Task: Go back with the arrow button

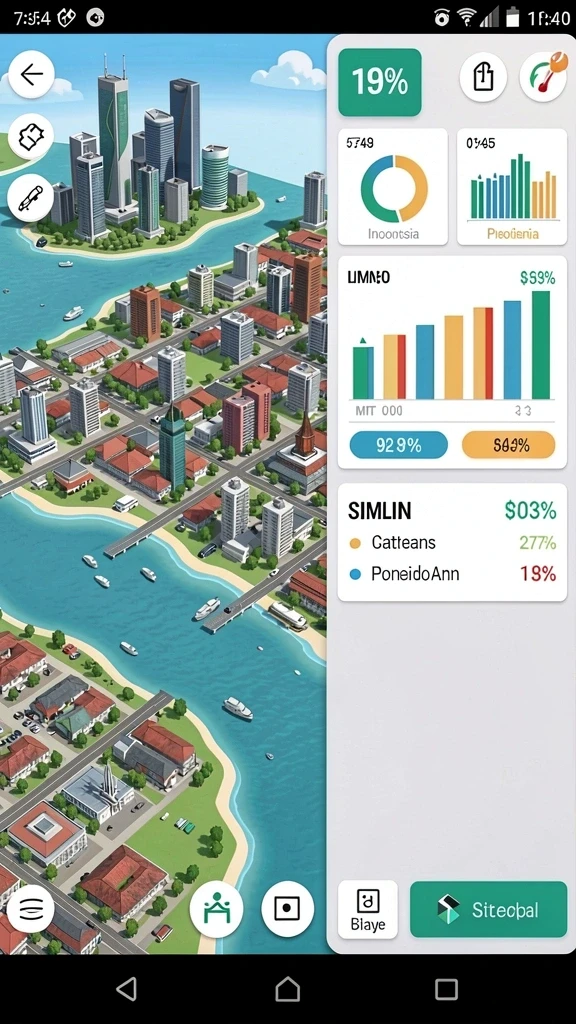Action: coord(31,76)
